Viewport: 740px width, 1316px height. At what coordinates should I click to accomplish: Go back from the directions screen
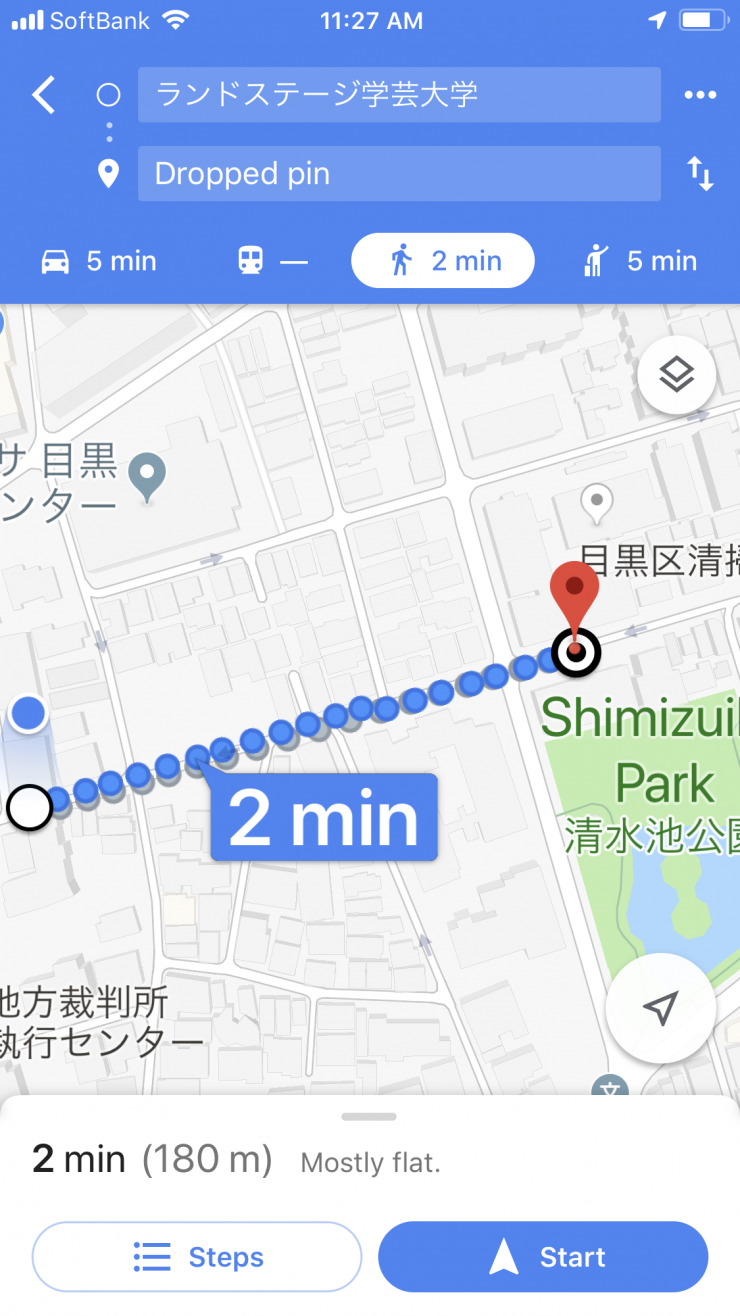pos(44,95)
